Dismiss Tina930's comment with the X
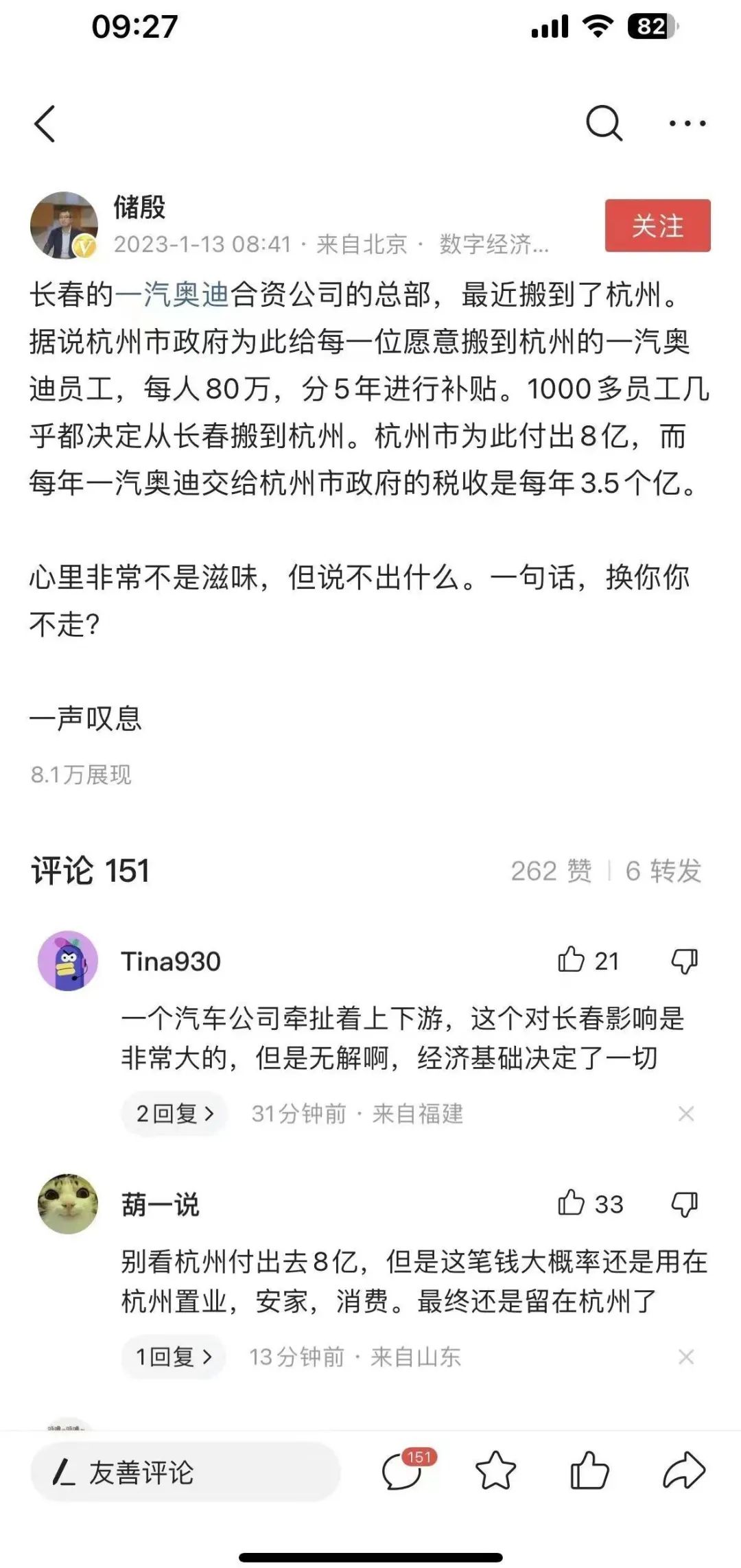Image resolution: width=741 pixels, height=1568 pixels. [686, 1113]
